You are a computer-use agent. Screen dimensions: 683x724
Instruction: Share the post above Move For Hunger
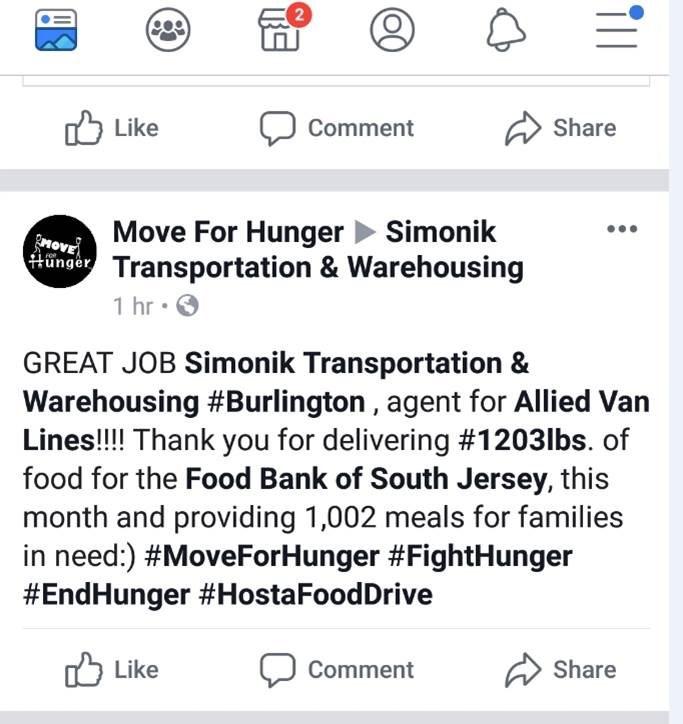[560, 128]
